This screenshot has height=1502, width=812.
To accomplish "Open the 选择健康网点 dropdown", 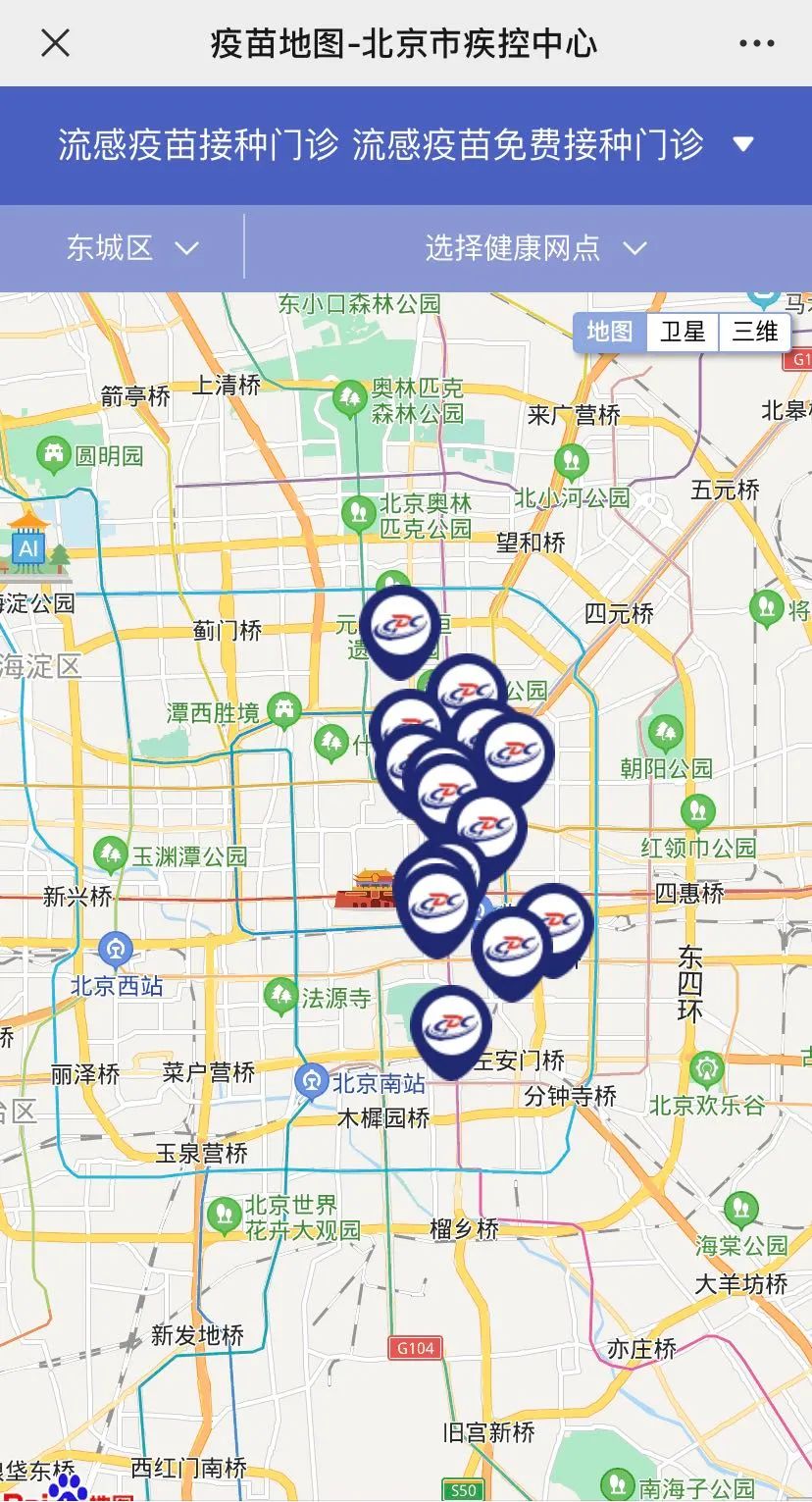I will pos(535,247).
